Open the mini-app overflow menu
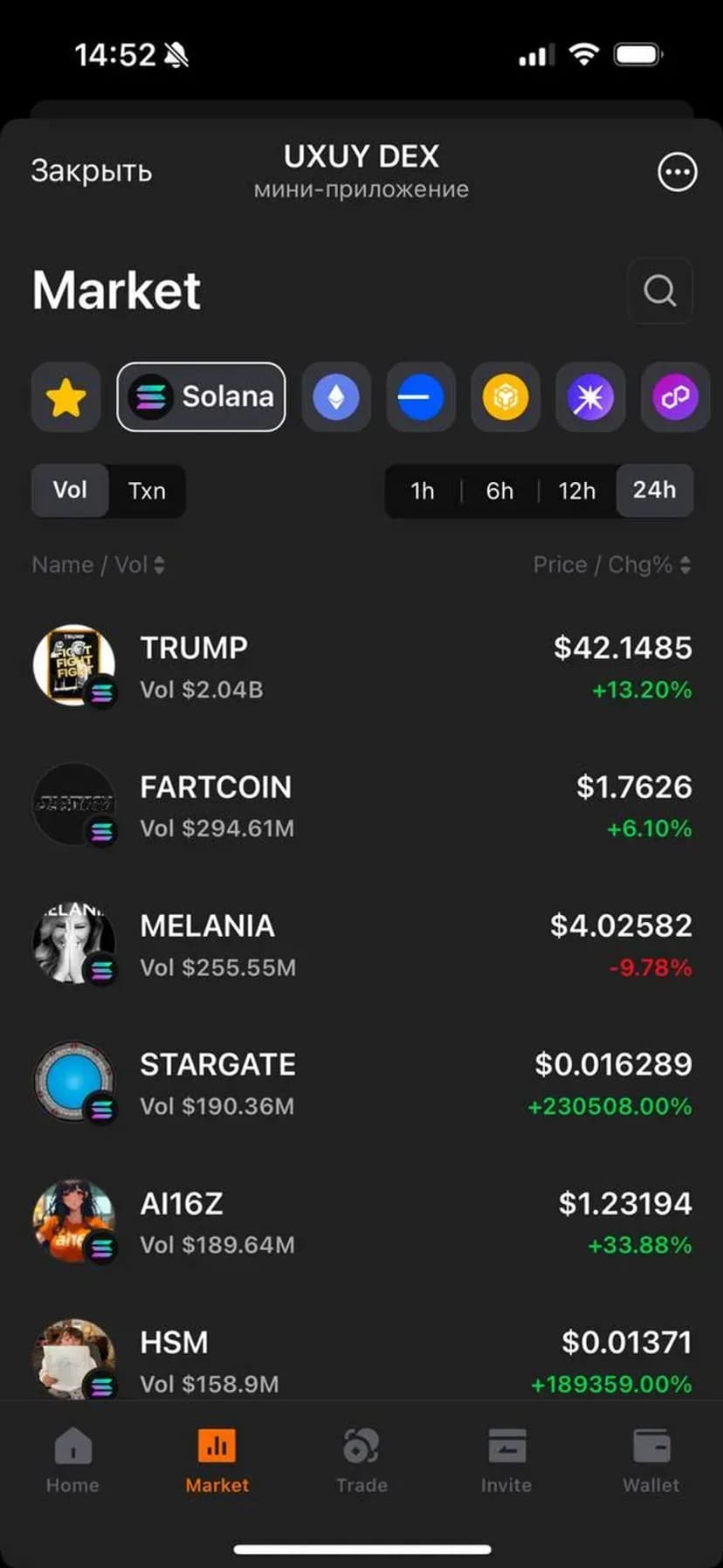Screen dimensions: 723x1568 coord(677,172)
